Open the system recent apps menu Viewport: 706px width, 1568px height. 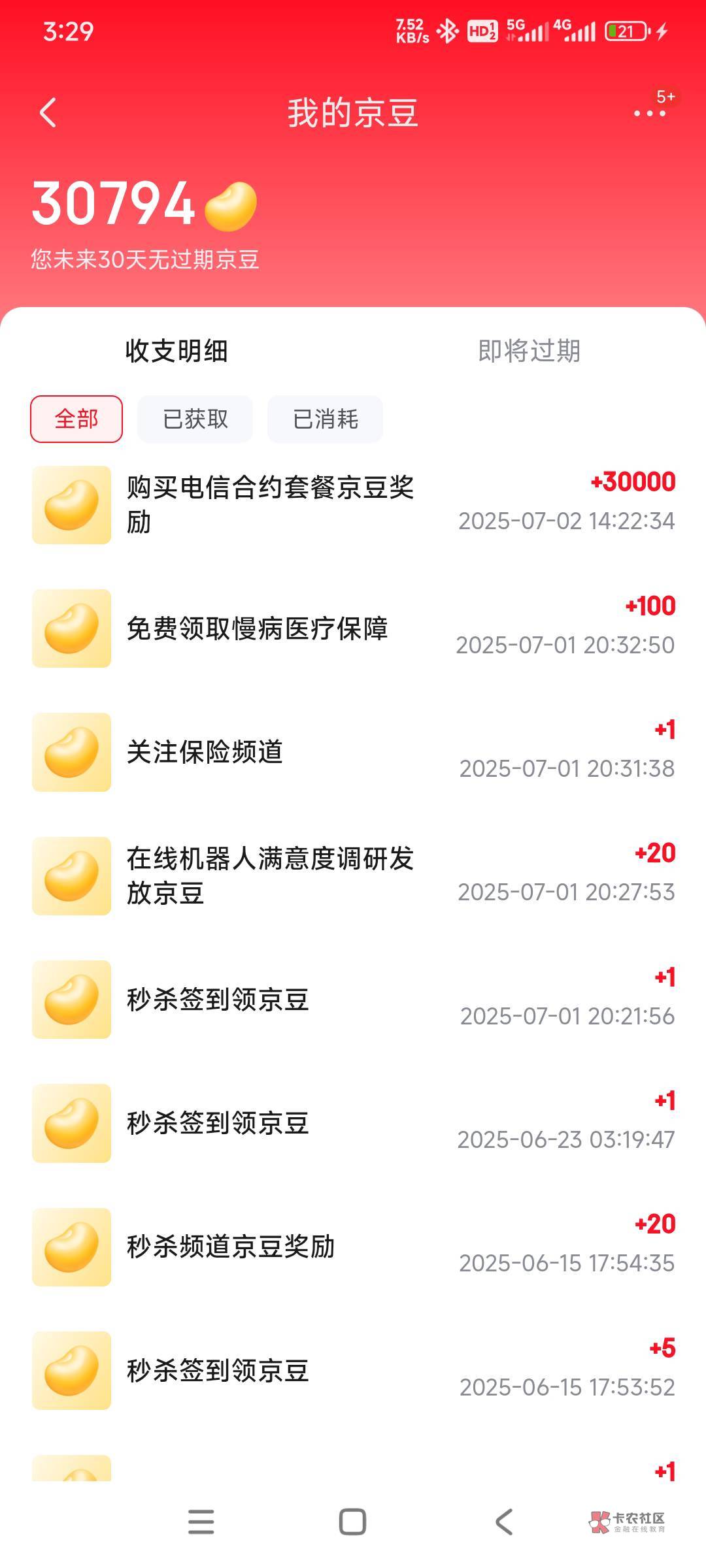[x=201, y=1522]
